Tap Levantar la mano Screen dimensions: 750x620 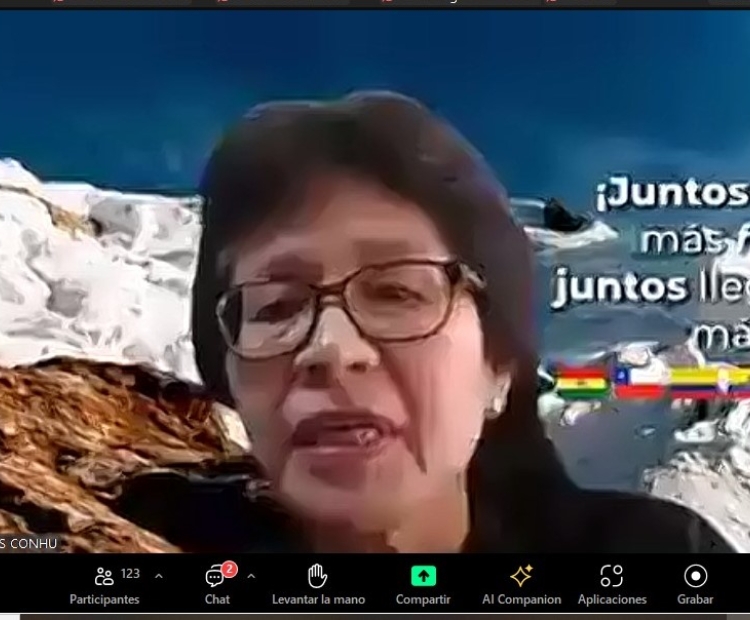(318, 584)
